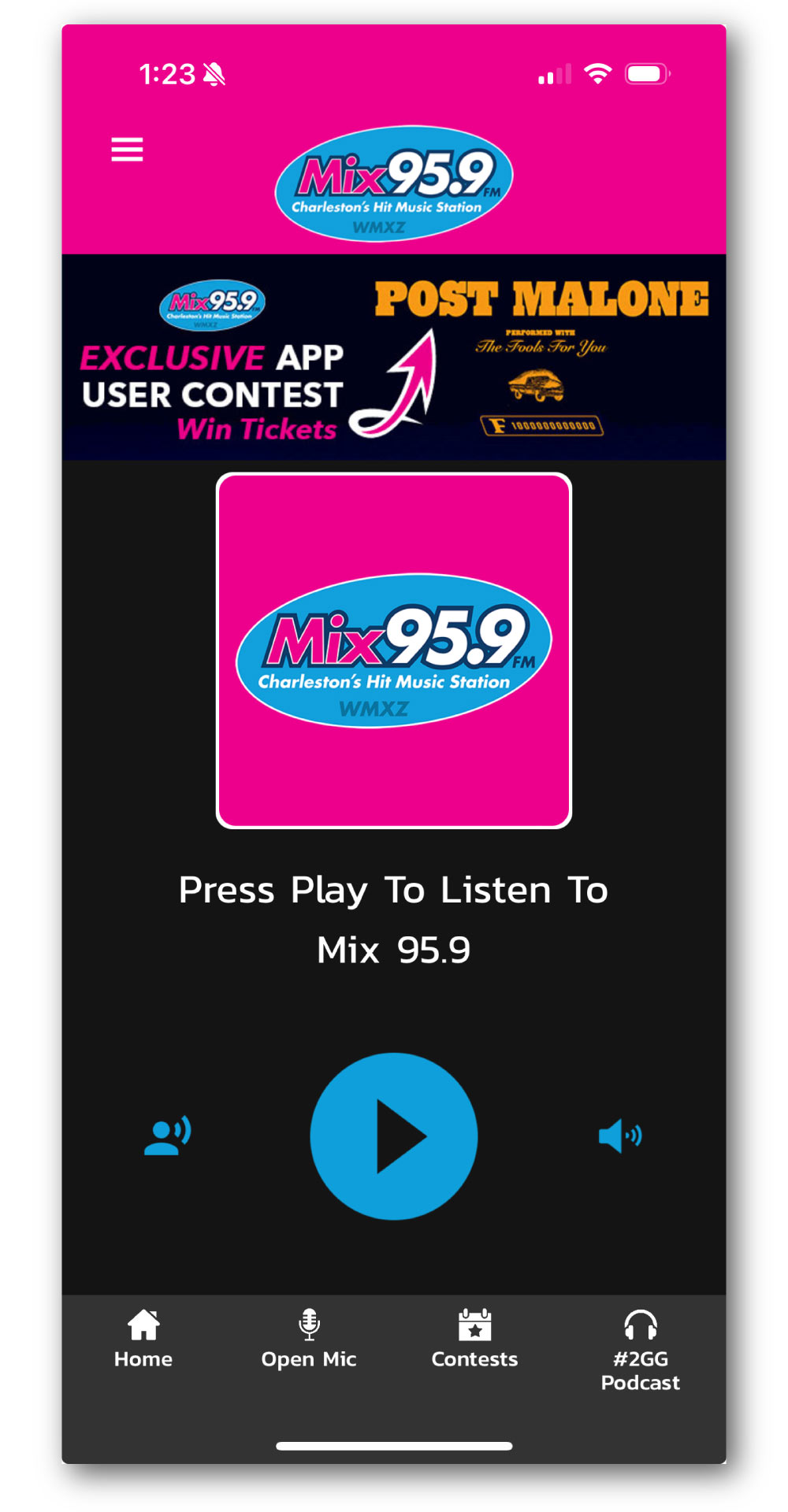The width and height of the screenshot is (788, 1512).
Task: Go to the Home tab
Action: [x=143, y=1339]
